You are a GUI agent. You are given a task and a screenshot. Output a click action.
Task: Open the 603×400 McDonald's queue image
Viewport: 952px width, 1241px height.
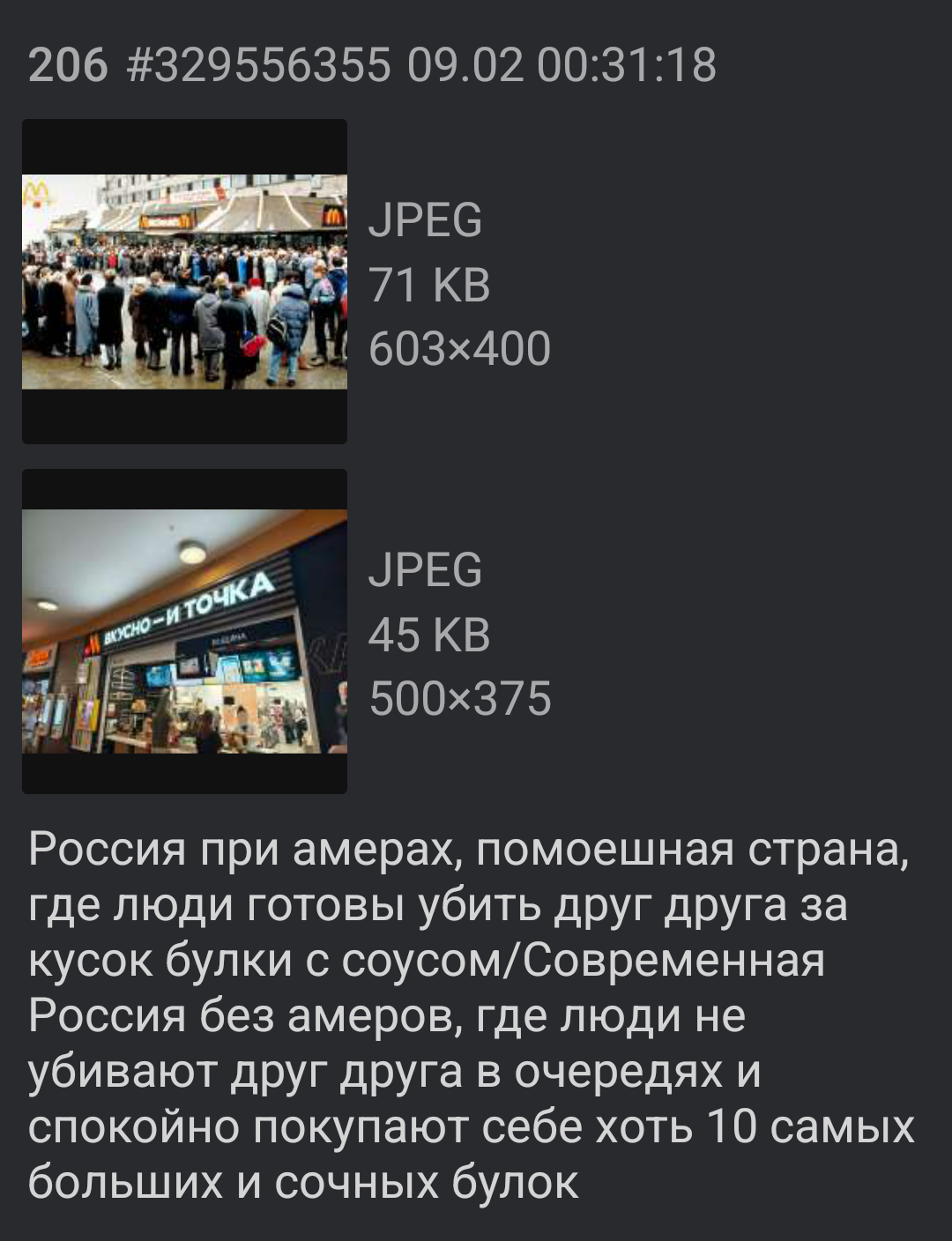point(184,281)
